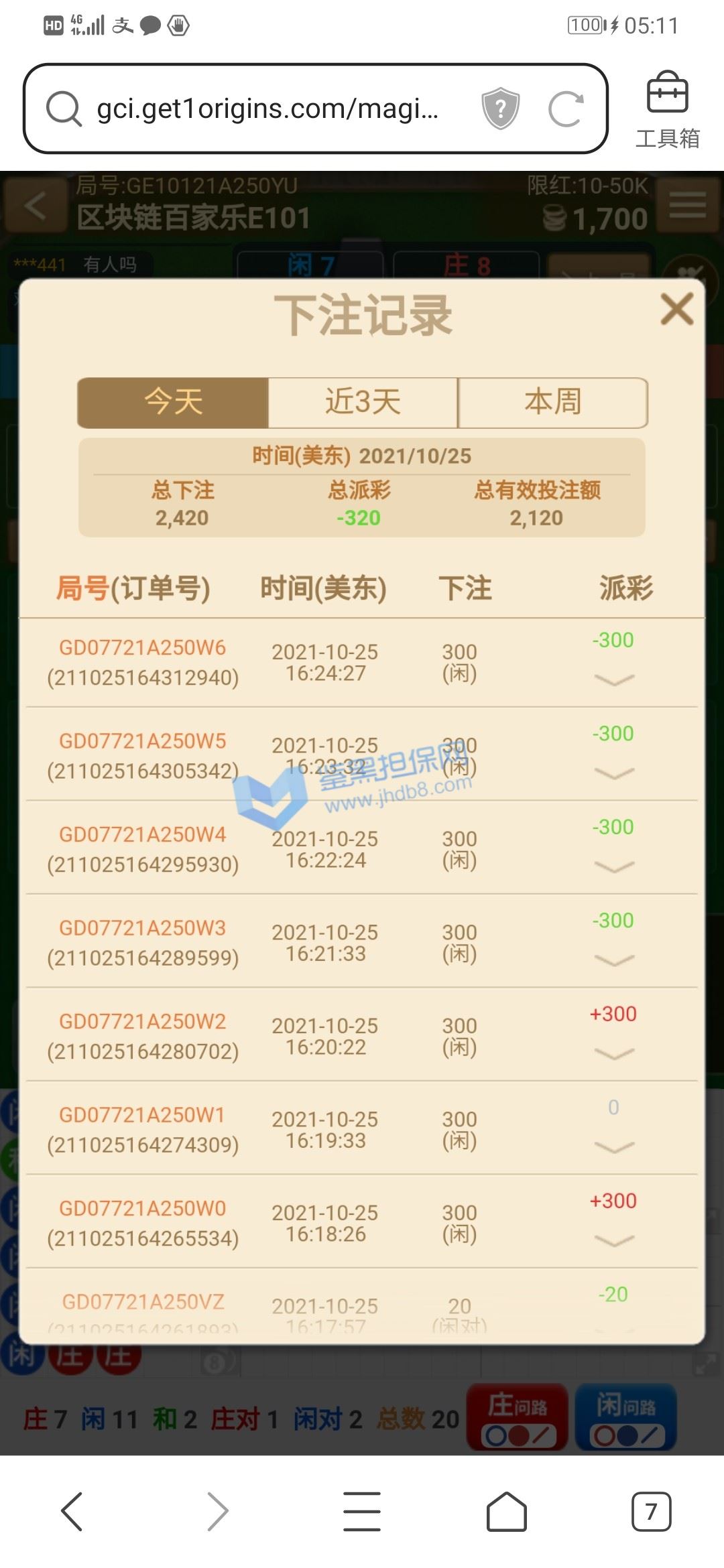Viewport: 724px width, 1568px height.
Task: Tap the browser URL address bar
Action: 268,109
